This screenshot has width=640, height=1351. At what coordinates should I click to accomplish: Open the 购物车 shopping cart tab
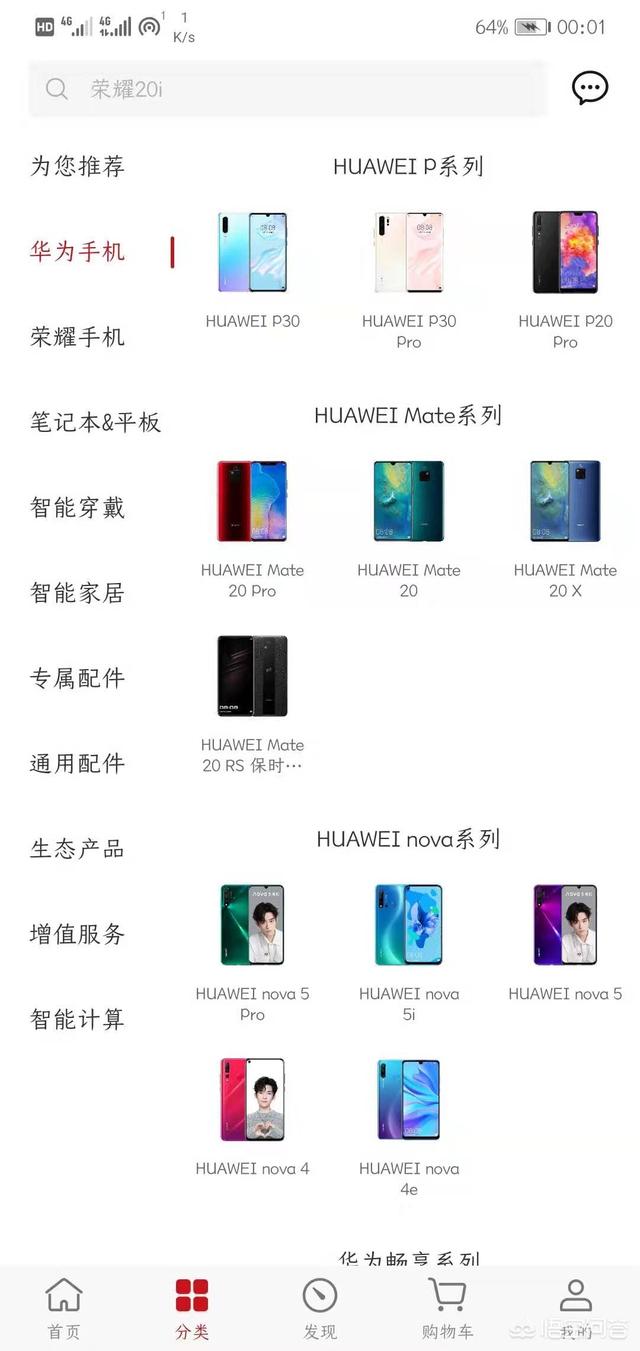tap(447, 1308)
